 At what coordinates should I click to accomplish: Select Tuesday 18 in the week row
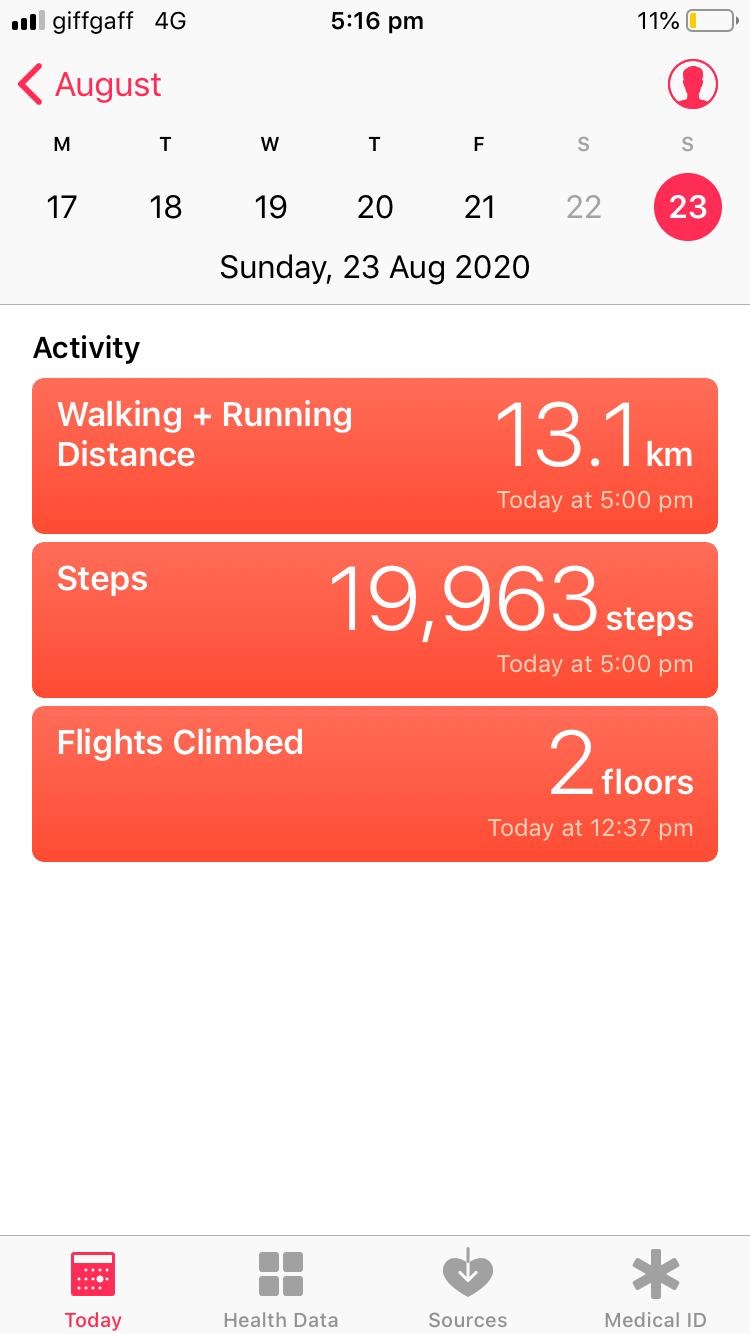click(x=166, y=207)
